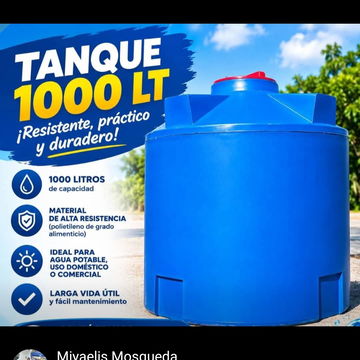Open Miyaelis Mosqueda's profile name
The image size is (360, 360).
pos(117,355)
